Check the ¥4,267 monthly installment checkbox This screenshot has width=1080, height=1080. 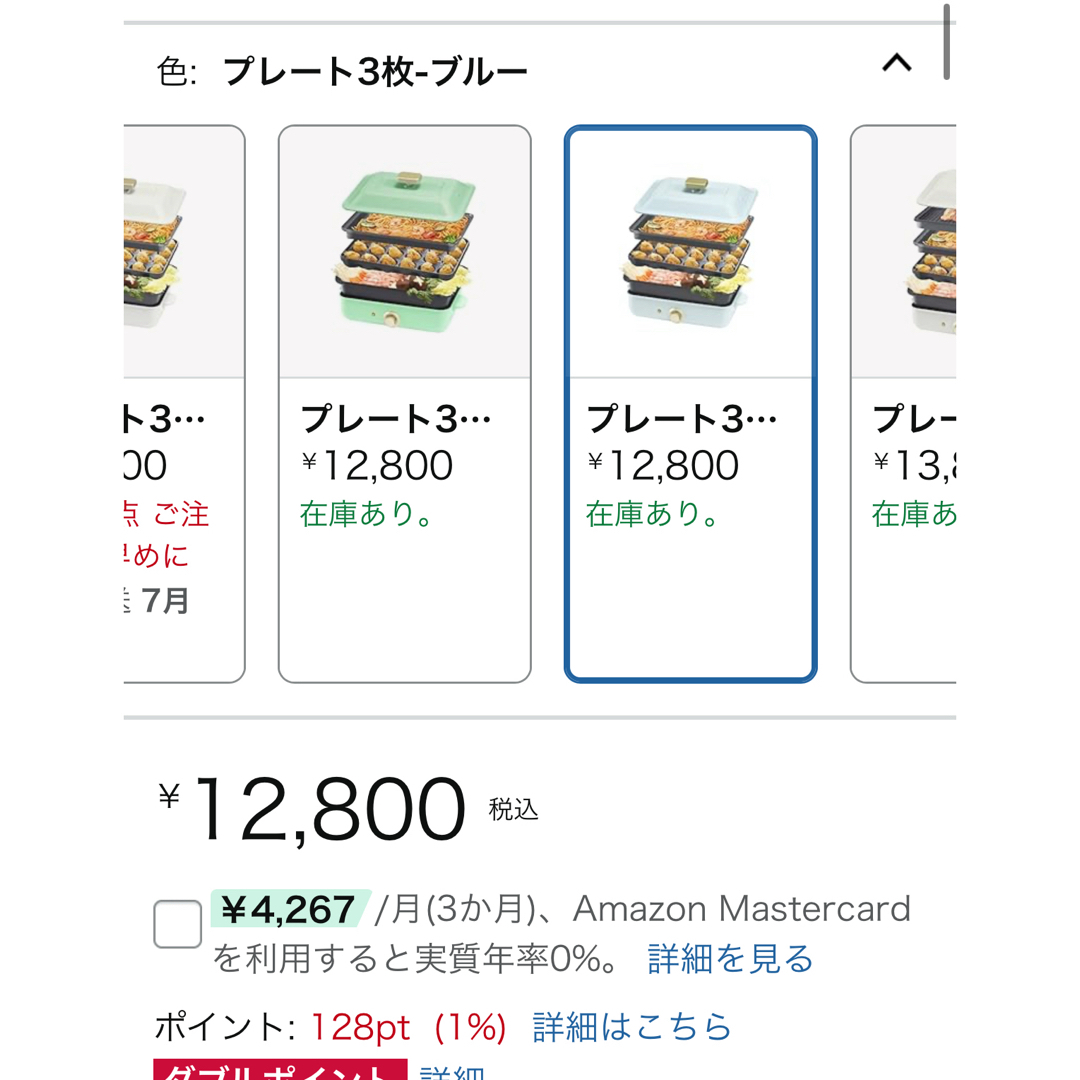click(177, 924)
